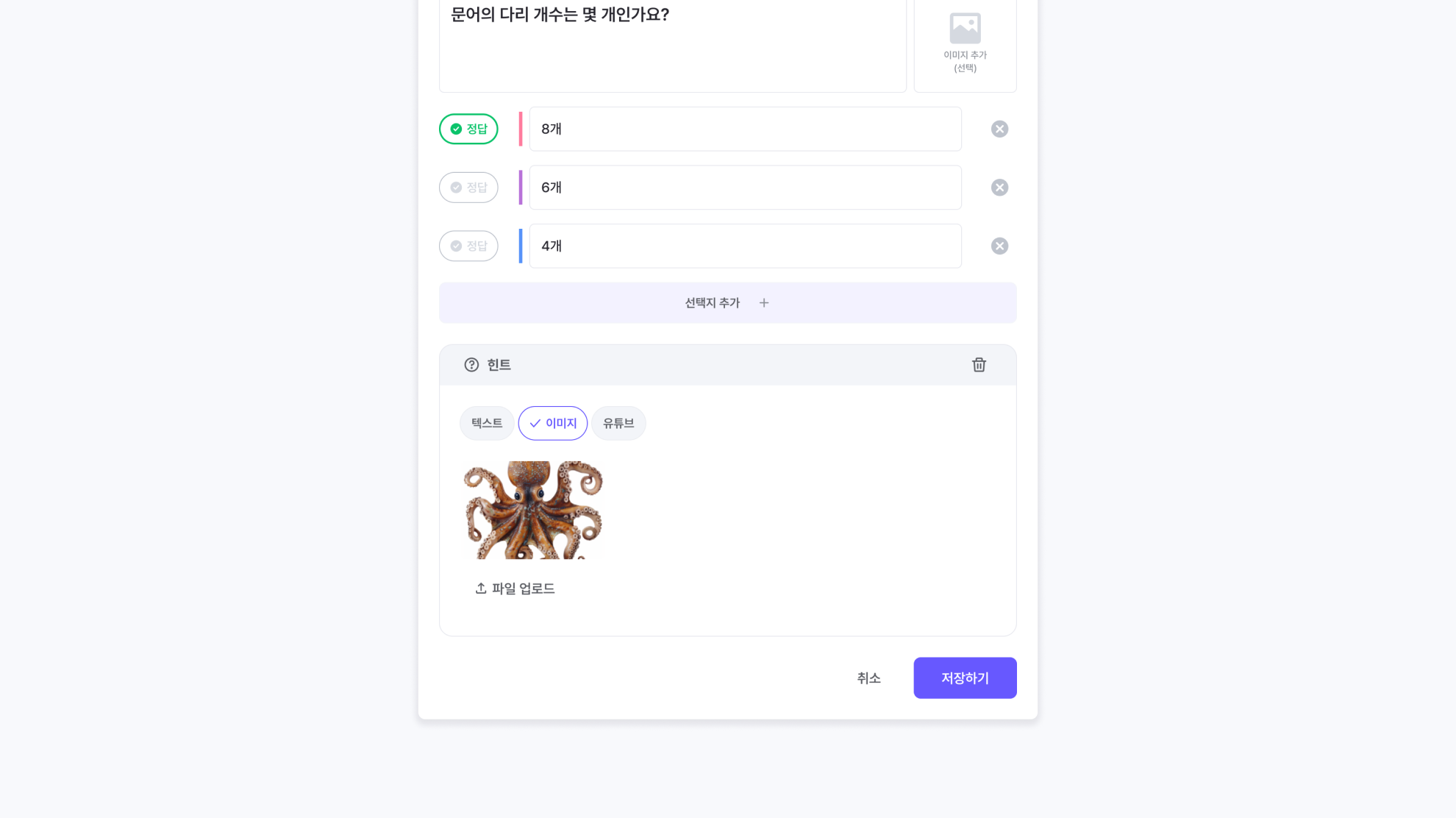Edit the 6개 answer field
This screenshot has width=1456, height=818.
point(744,188)
